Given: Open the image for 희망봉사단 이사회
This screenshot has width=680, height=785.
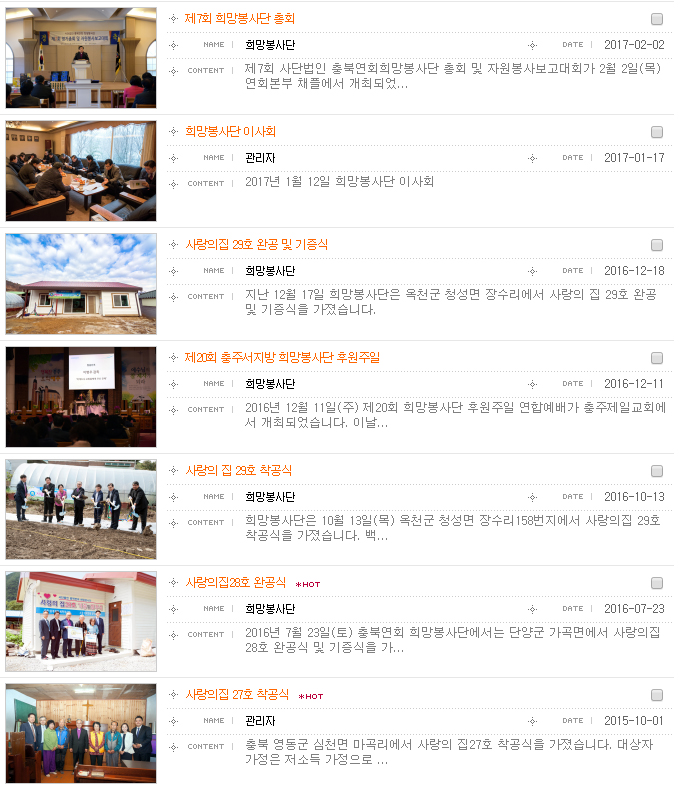Looking at the screenshot, I should coord(81,171).
